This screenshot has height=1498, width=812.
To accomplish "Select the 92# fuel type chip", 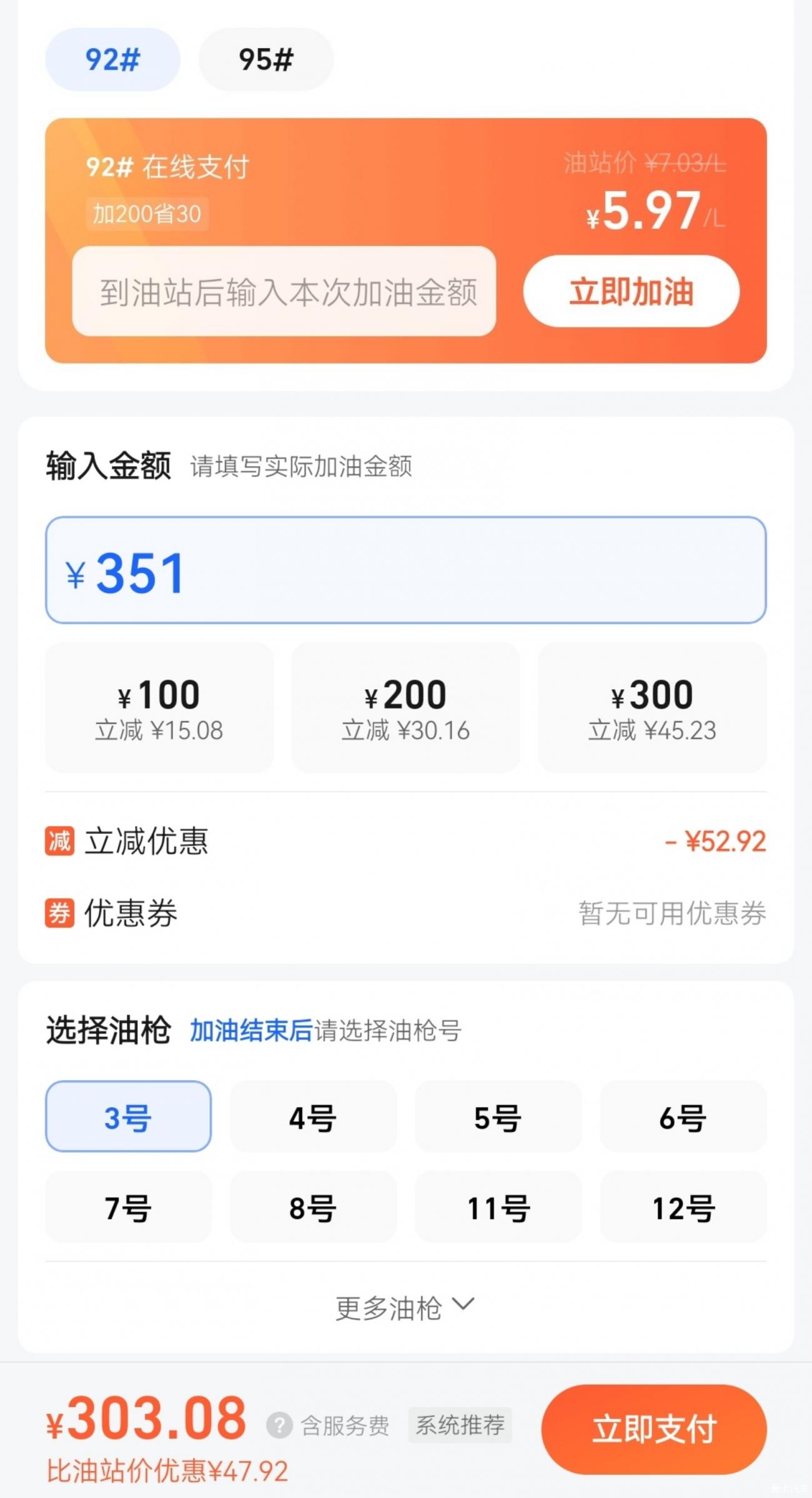I will coord(112,59).
